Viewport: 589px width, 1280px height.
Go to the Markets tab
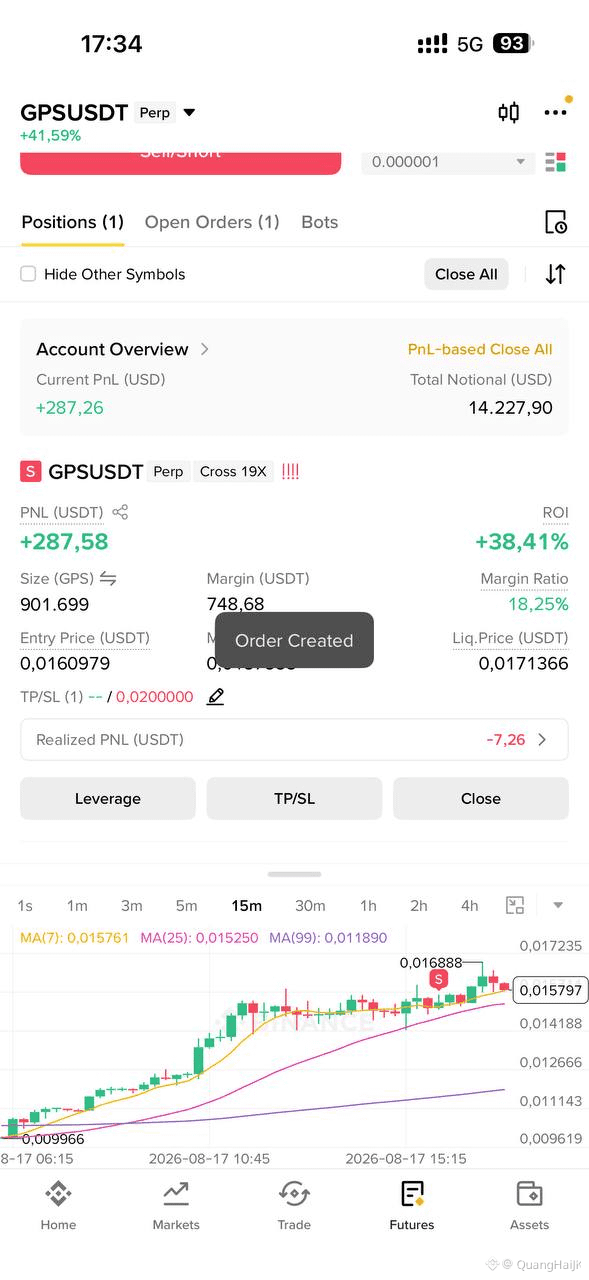(176, 1205)
